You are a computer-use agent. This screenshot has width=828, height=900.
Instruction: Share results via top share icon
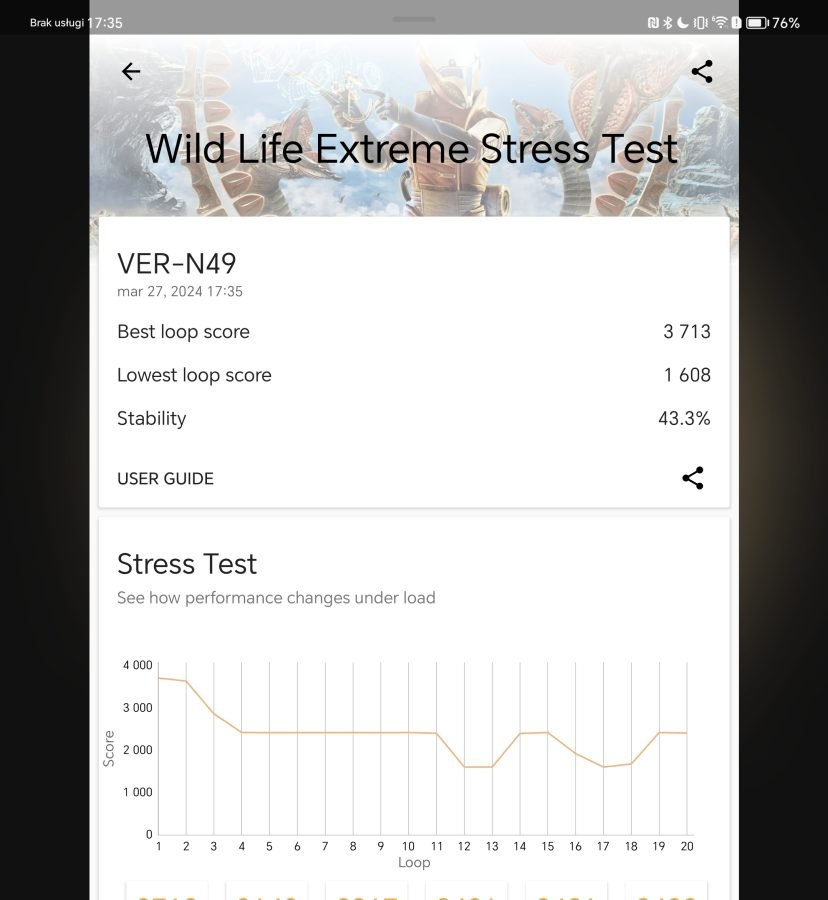click(x=702, y=72)
